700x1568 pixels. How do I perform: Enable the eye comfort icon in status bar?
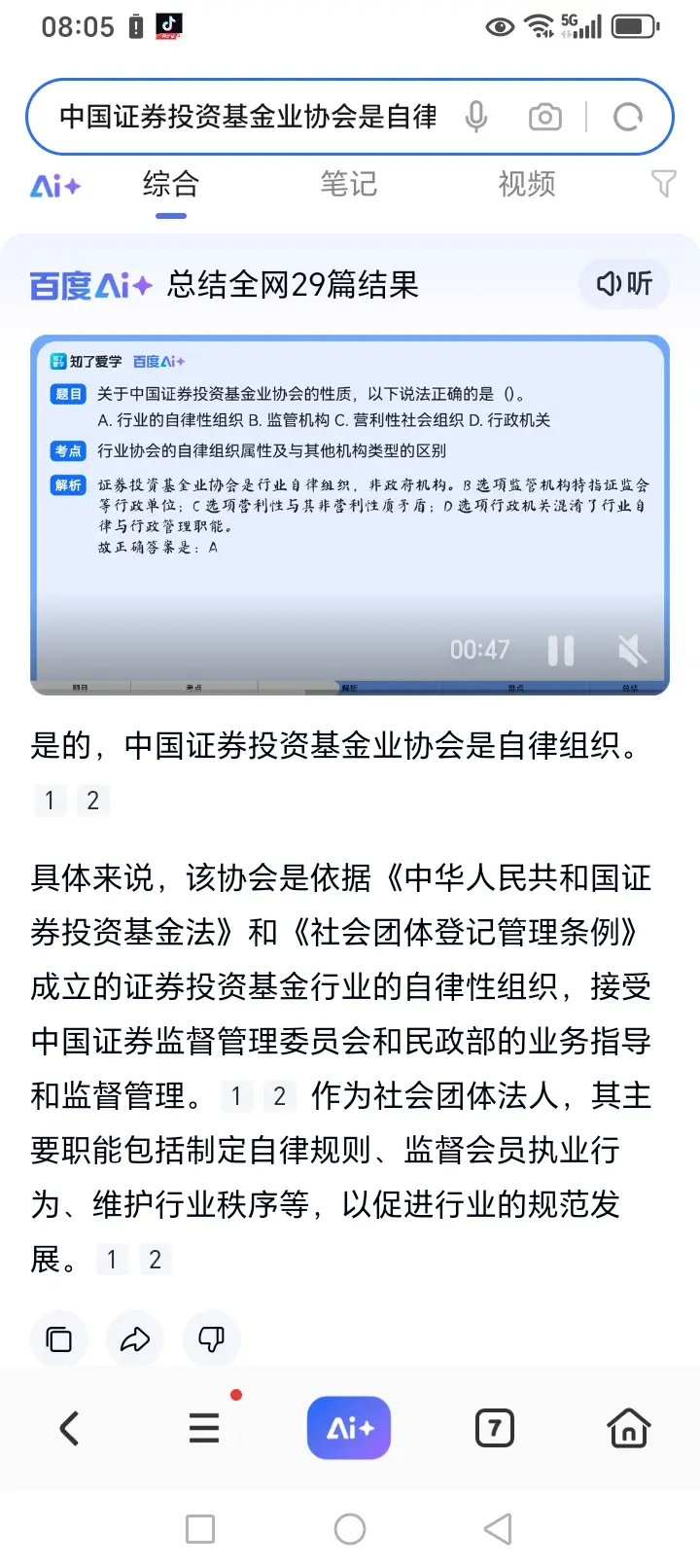(x=500, y=26)
